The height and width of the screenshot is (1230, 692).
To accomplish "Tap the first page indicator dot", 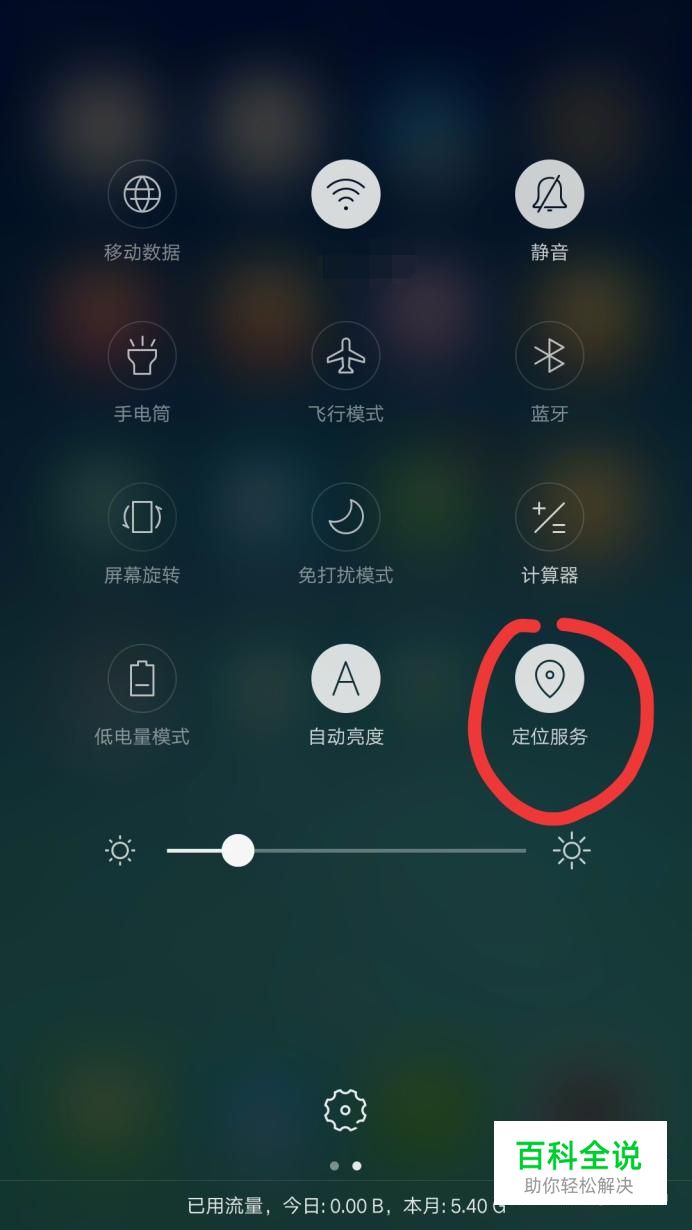I will coord(334,1166).
